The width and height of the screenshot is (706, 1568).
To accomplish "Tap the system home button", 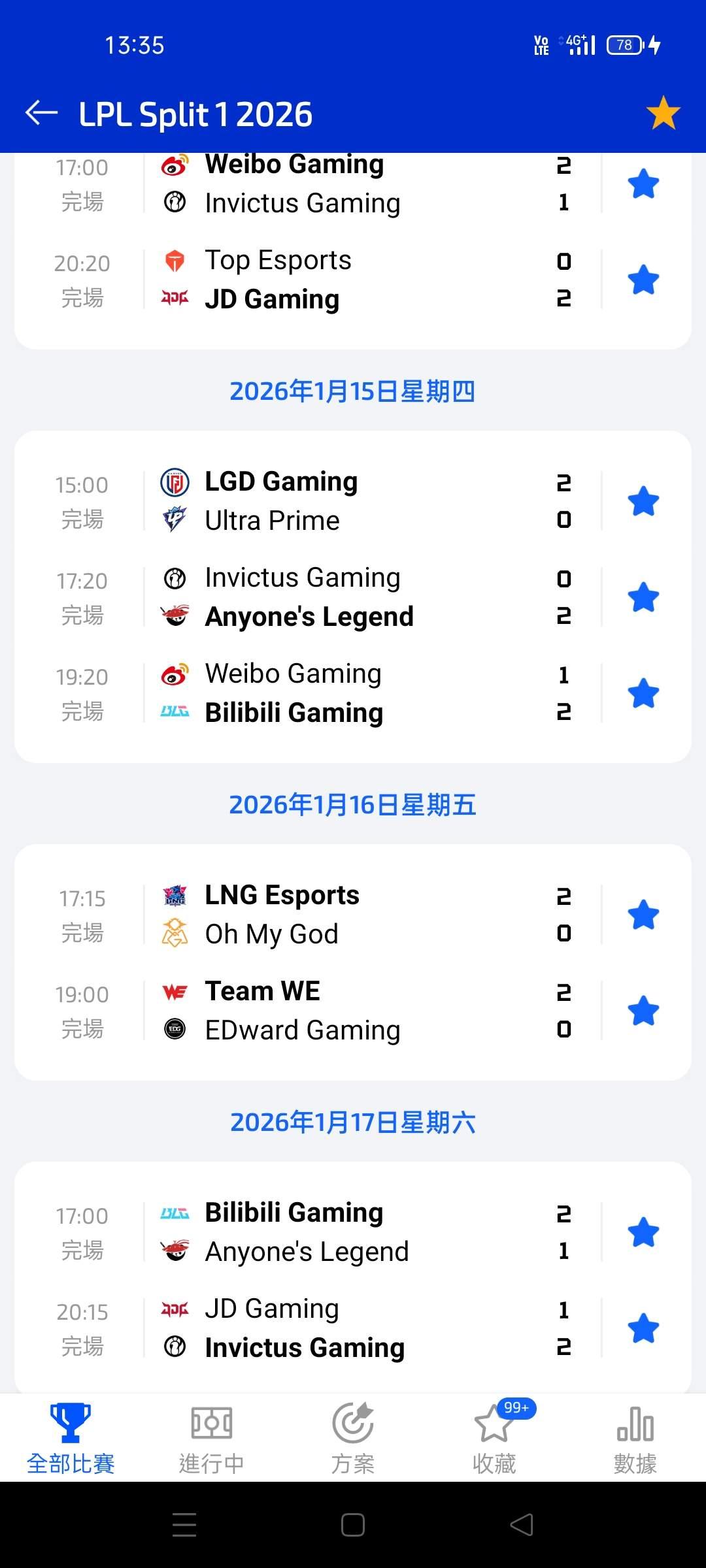I will coord(353,1525).
